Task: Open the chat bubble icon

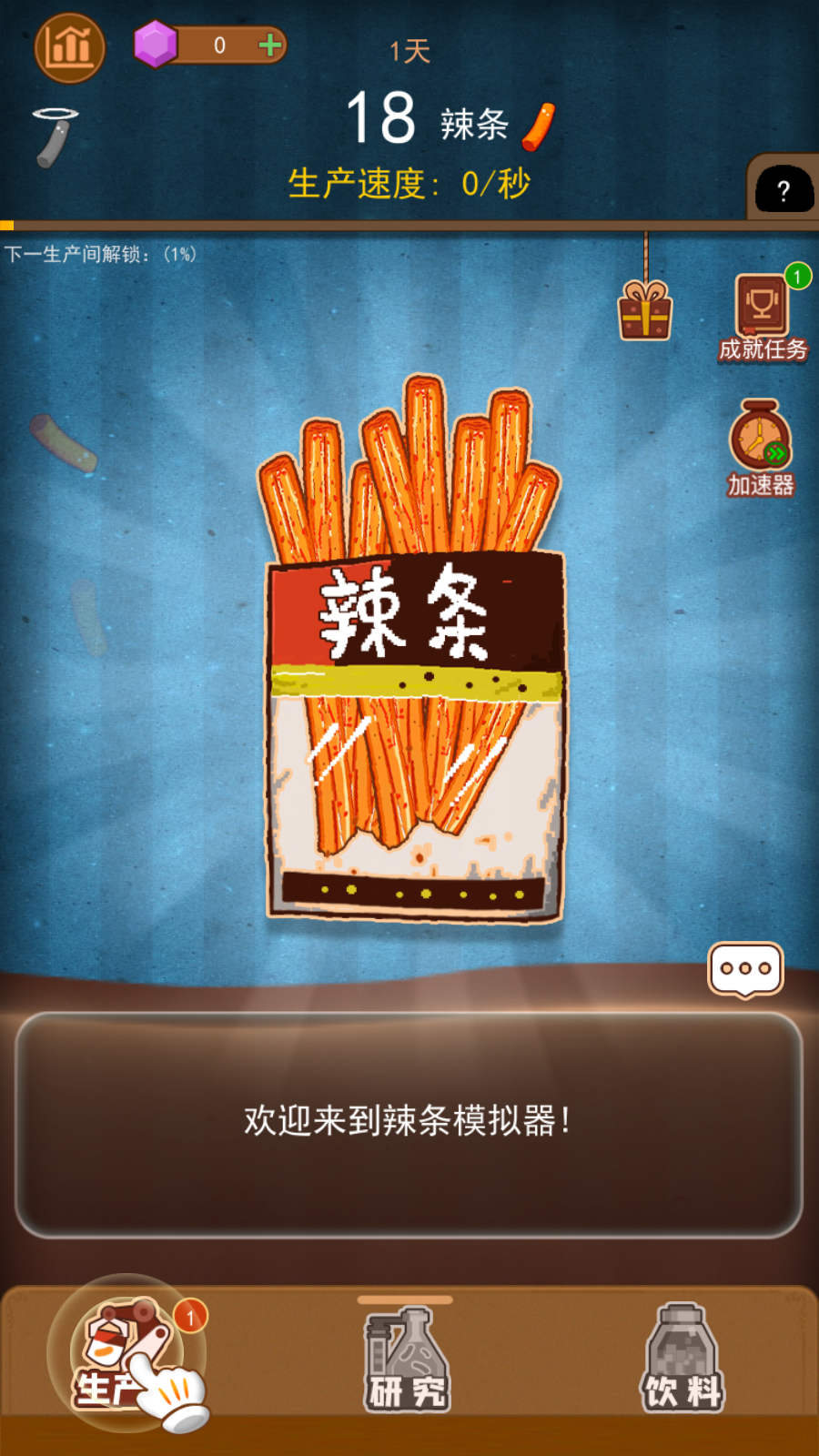Action: coord(745,970)
